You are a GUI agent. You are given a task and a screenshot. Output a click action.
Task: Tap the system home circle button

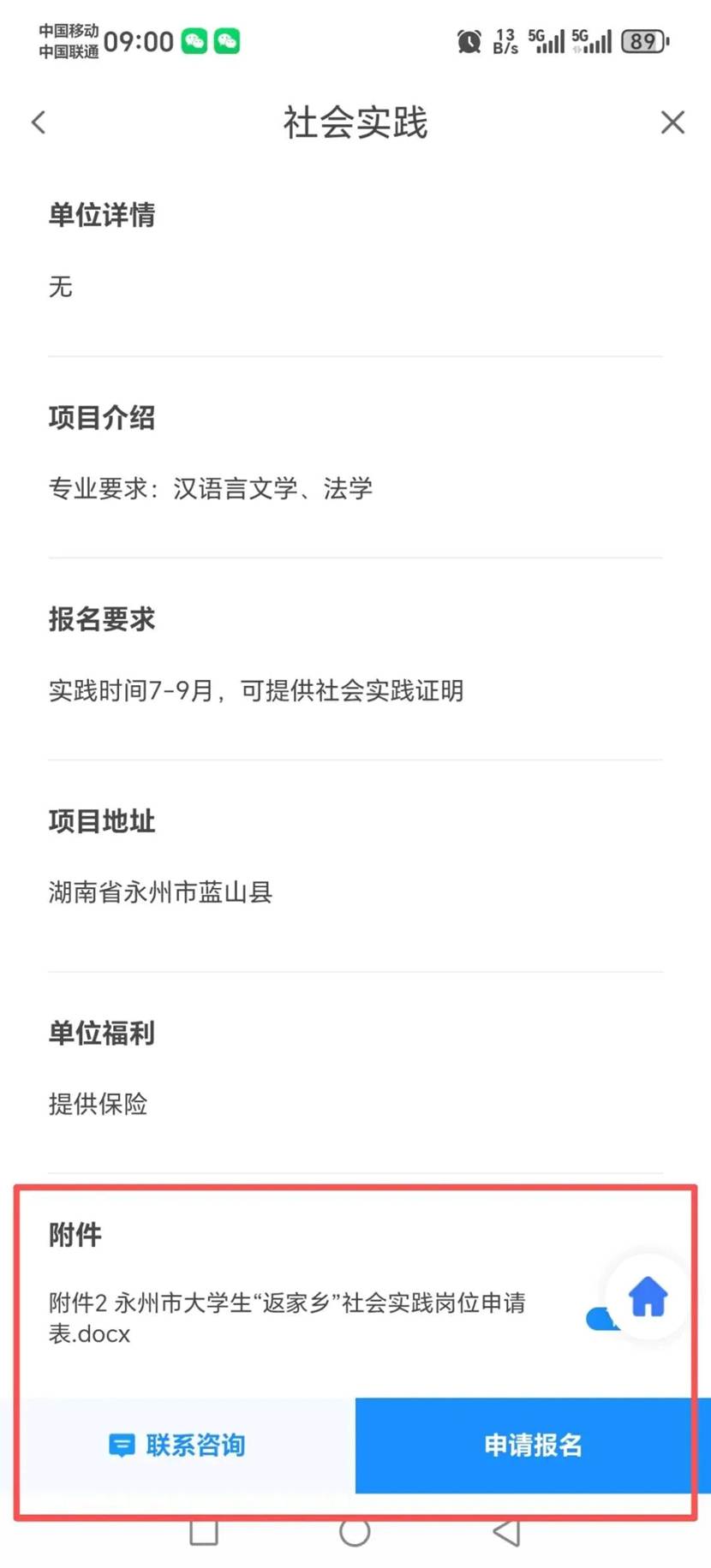point(355,1531)
